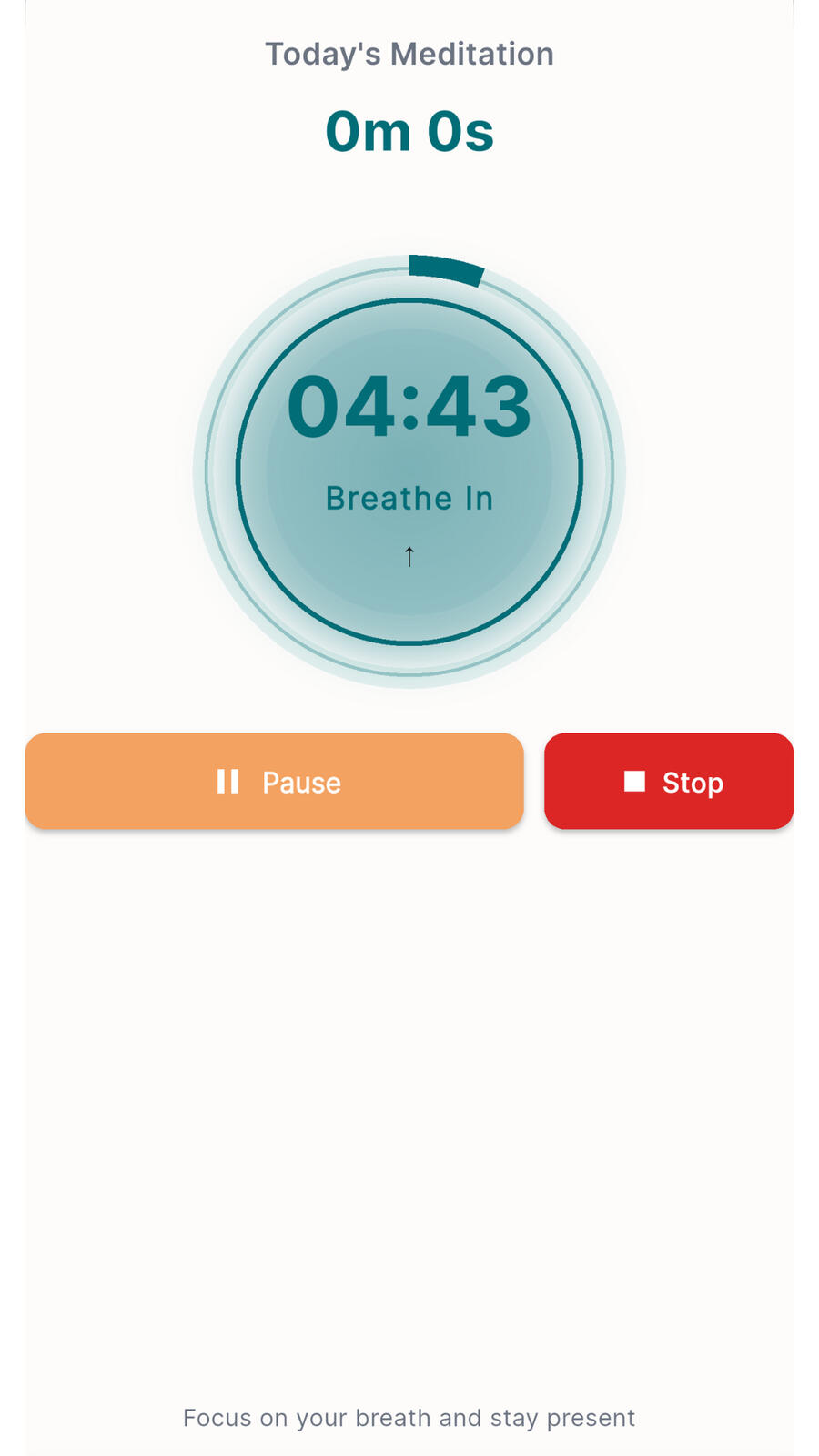Click the 04:43 countdown timer

(x=409, y=408)
